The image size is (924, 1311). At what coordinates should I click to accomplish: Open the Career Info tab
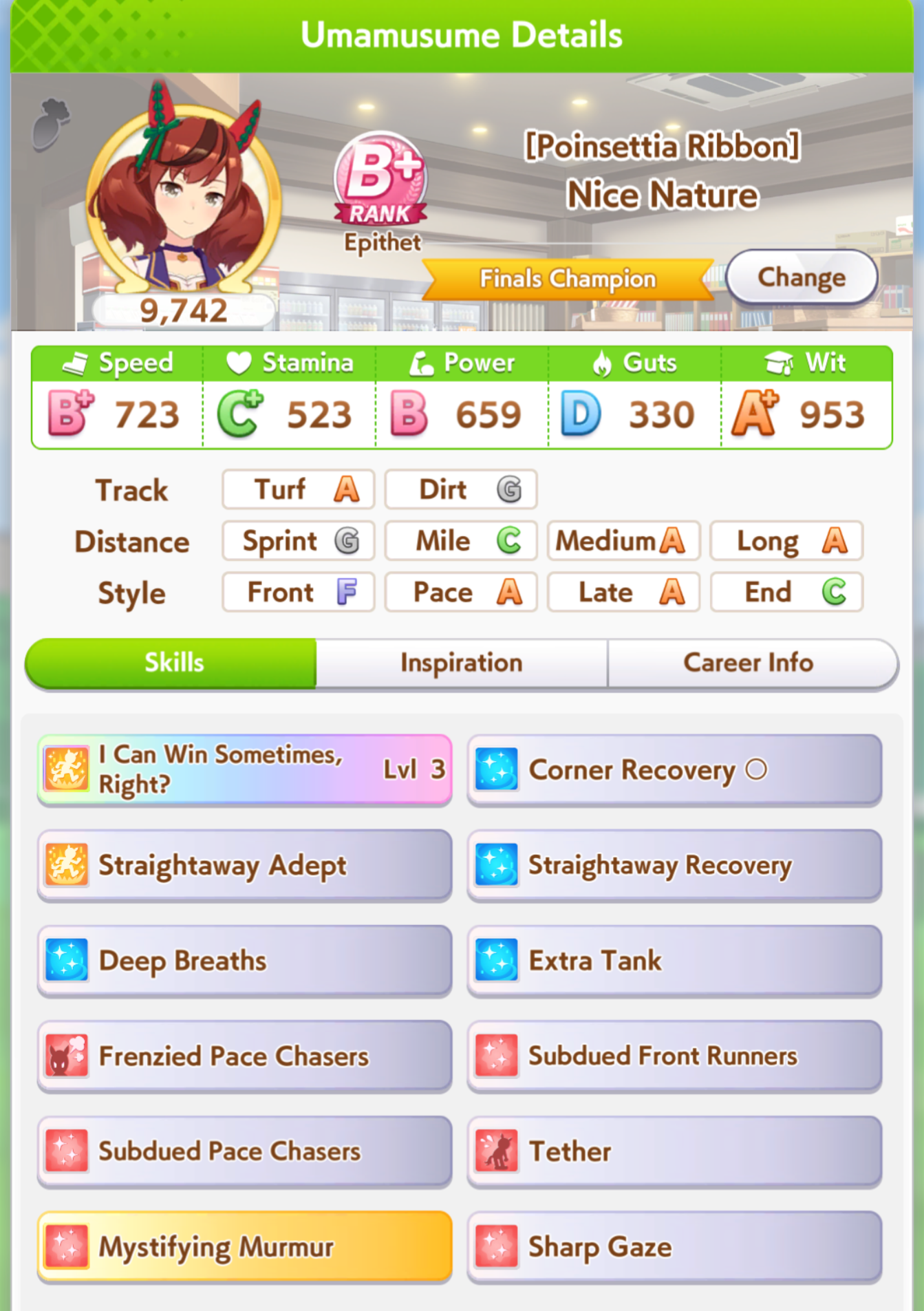pyautogui.click(x=753, y=663)
